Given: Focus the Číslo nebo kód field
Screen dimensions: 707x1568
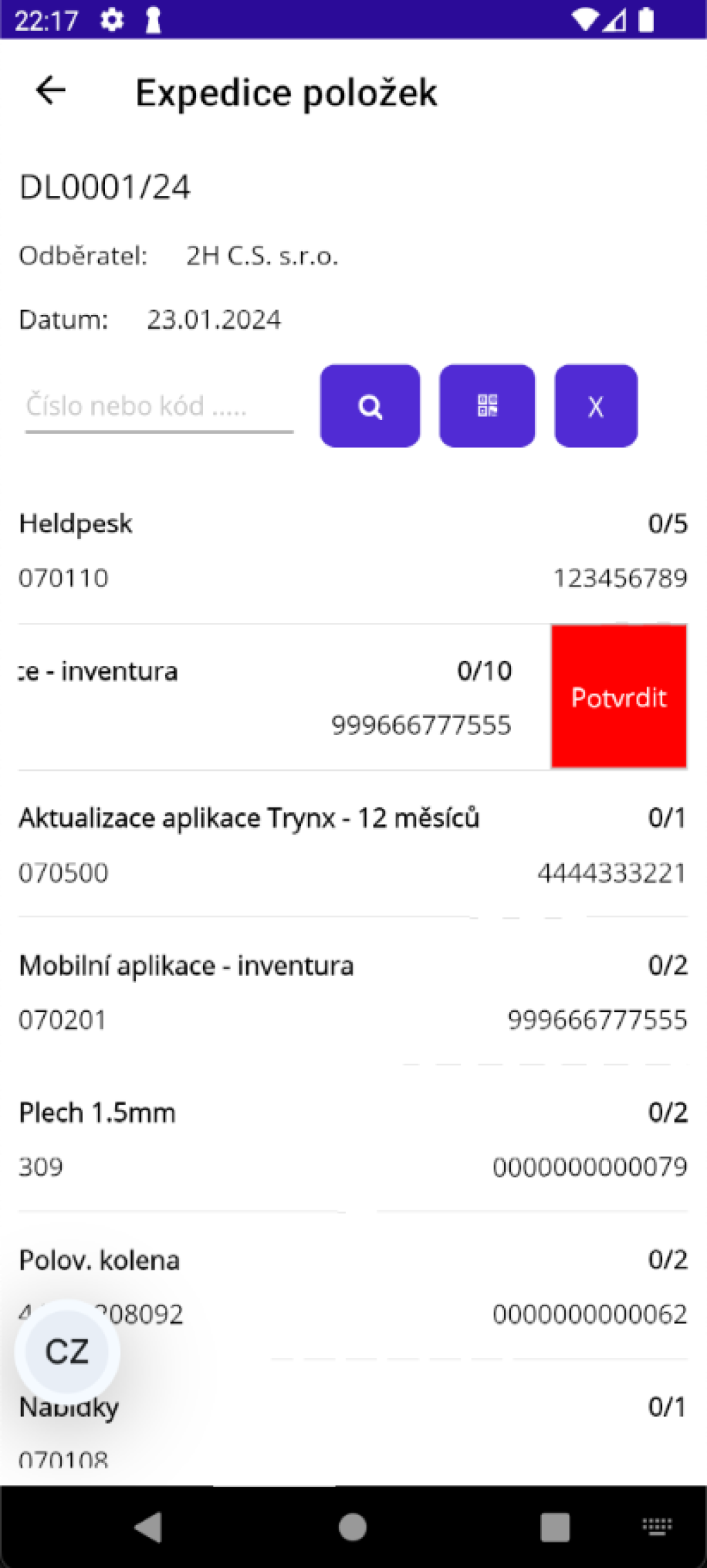Looking at the screenshot, I should [x=159, y=406].
